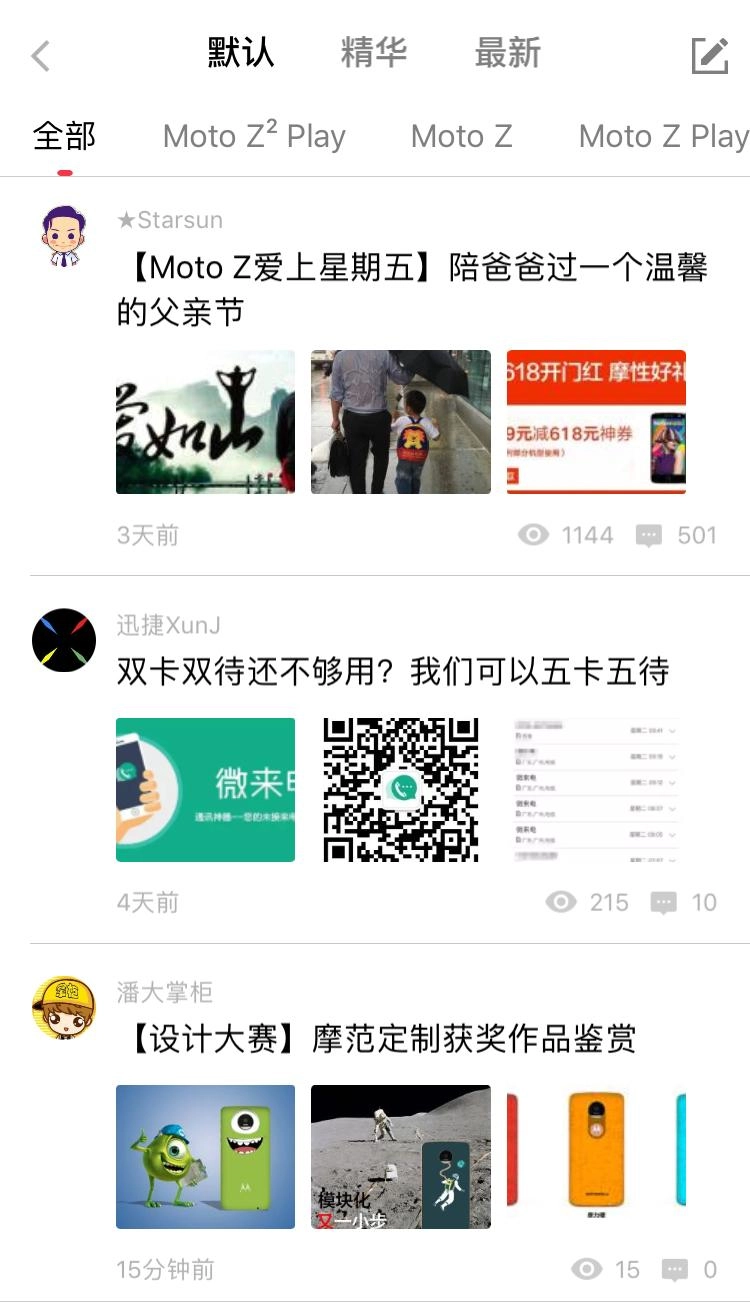750x1302 pixels.
Task: Switch to the 最新 tab
Action: 507,53
